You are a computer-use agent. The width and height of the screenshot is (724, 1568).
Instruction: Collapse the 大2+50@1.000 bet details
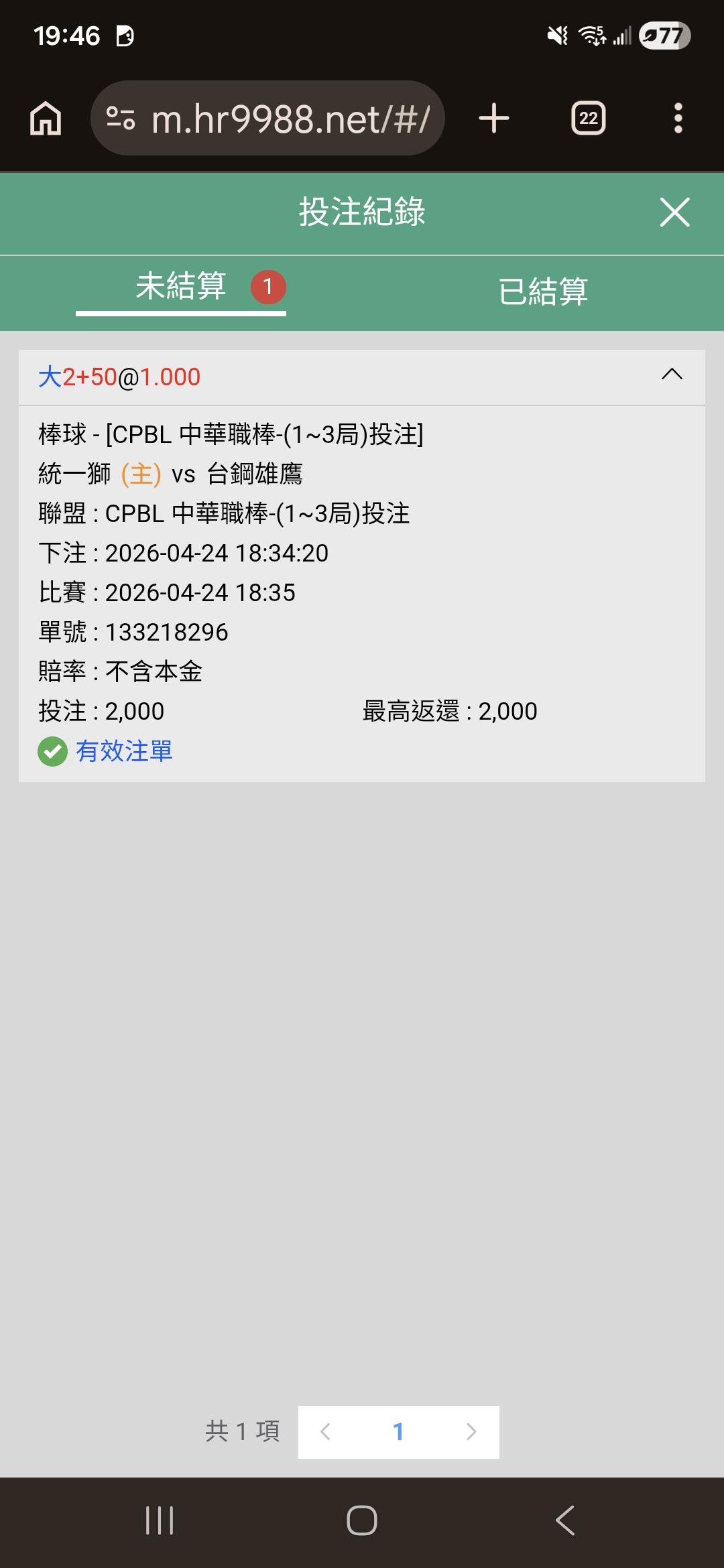(x=672, y=375)
